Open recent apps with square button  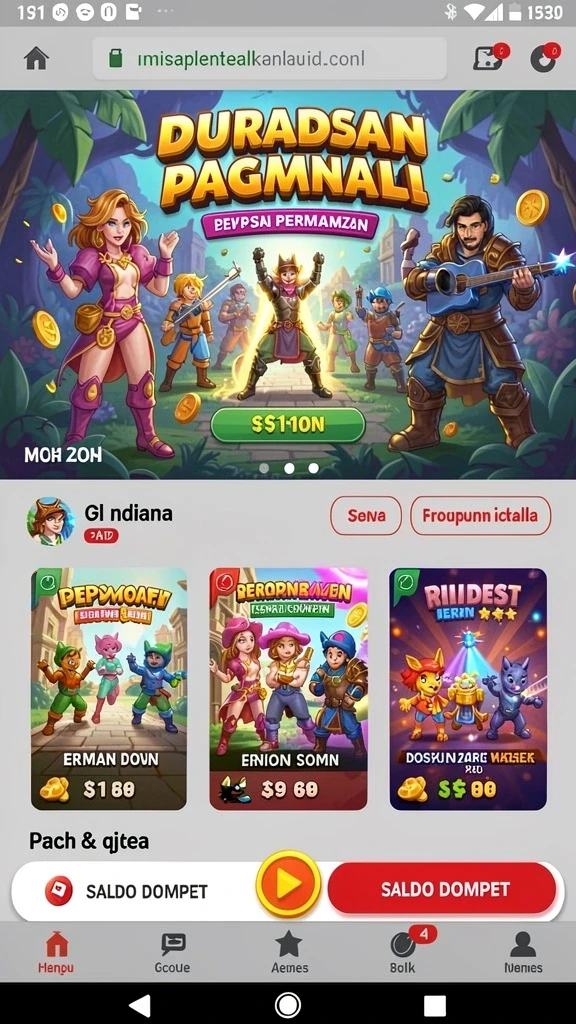[x=435, y=1005]
